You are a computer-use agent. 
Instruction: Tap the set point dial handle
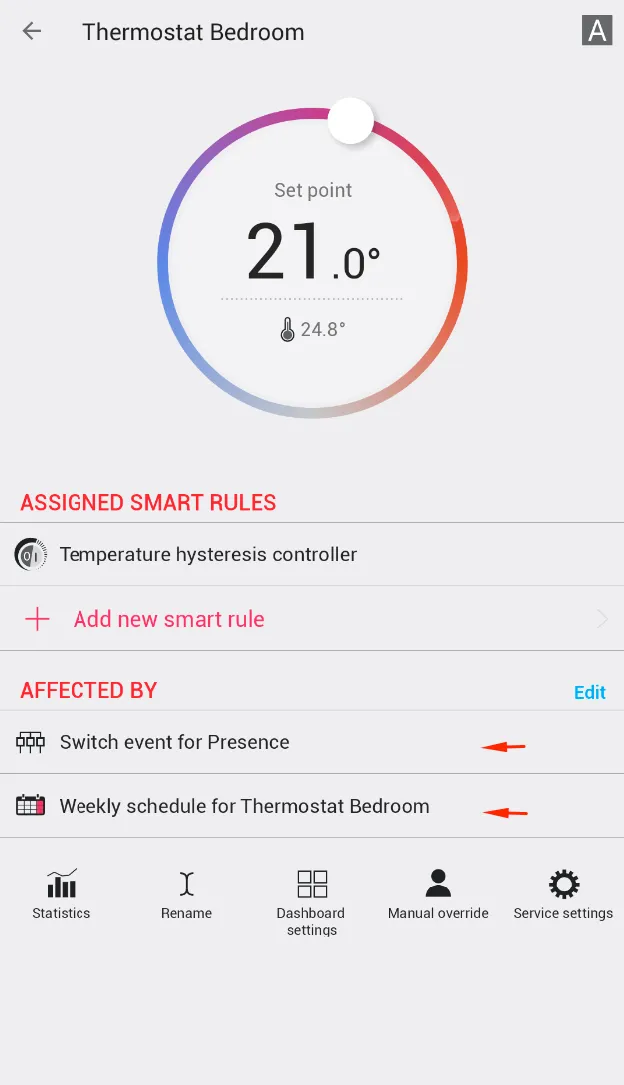(x=351, y=122)
